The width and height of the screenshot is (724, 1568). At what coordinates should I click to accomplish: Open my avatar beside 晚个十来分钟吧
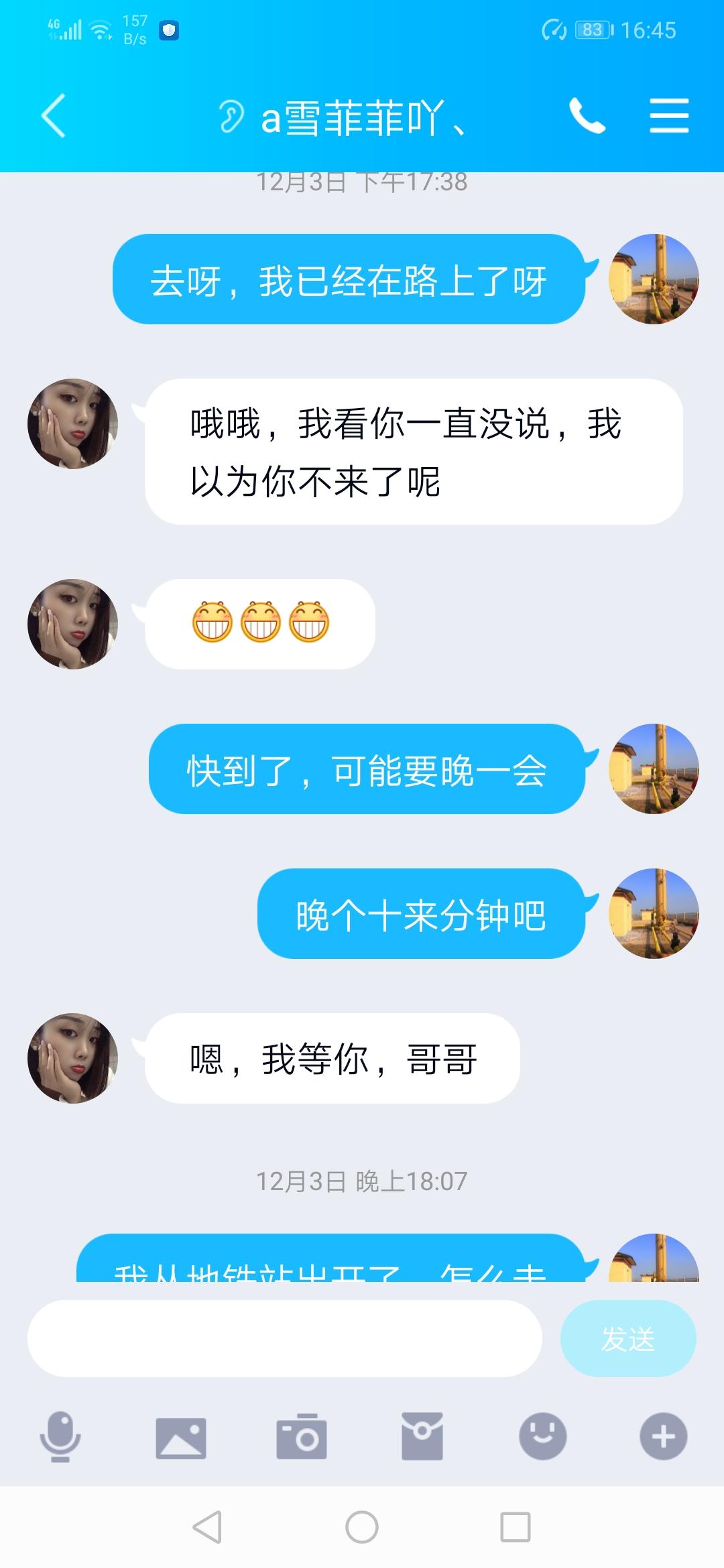click(654, 913)
